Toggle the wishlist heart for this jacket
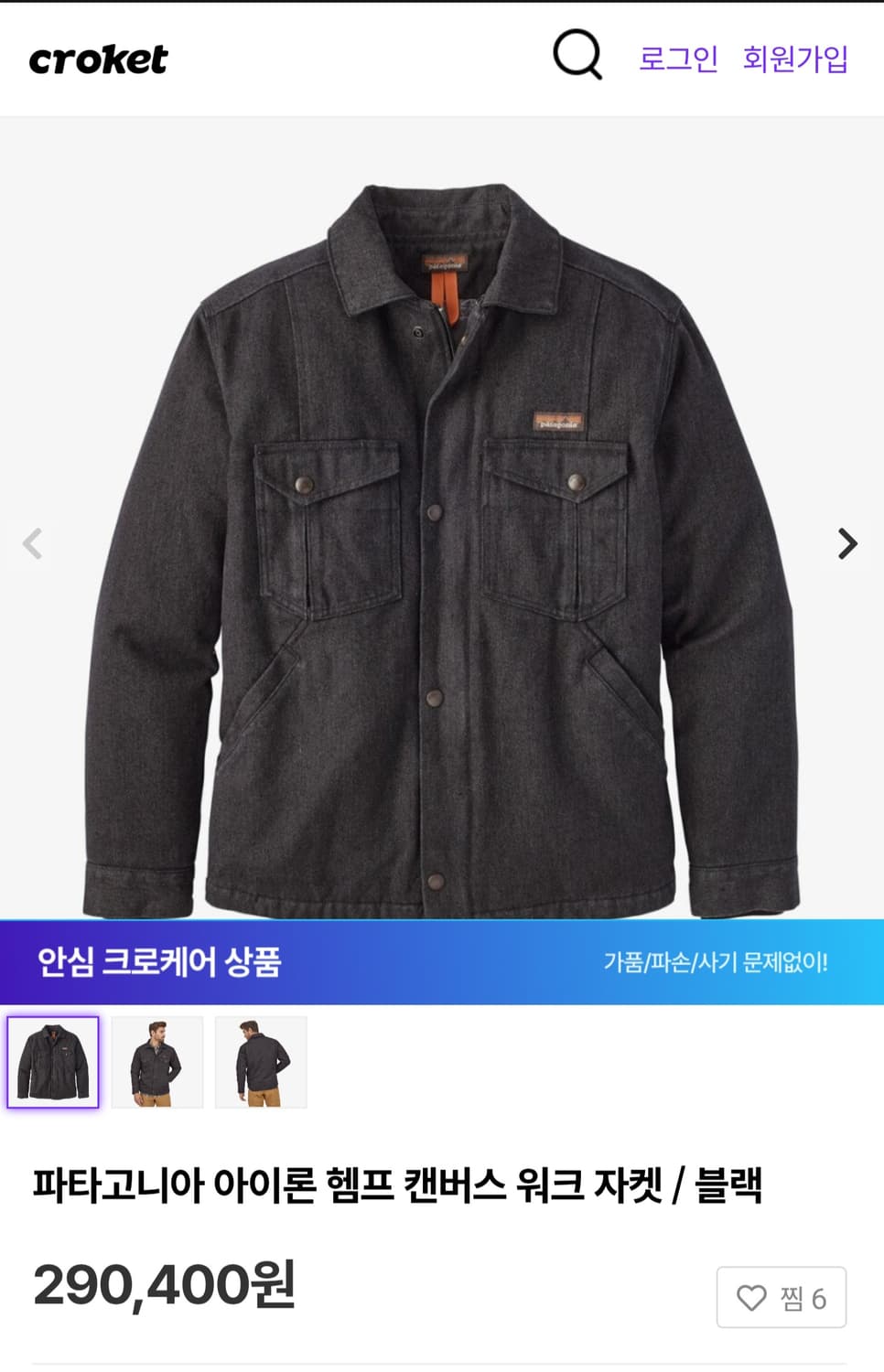 coord(752,1297)
